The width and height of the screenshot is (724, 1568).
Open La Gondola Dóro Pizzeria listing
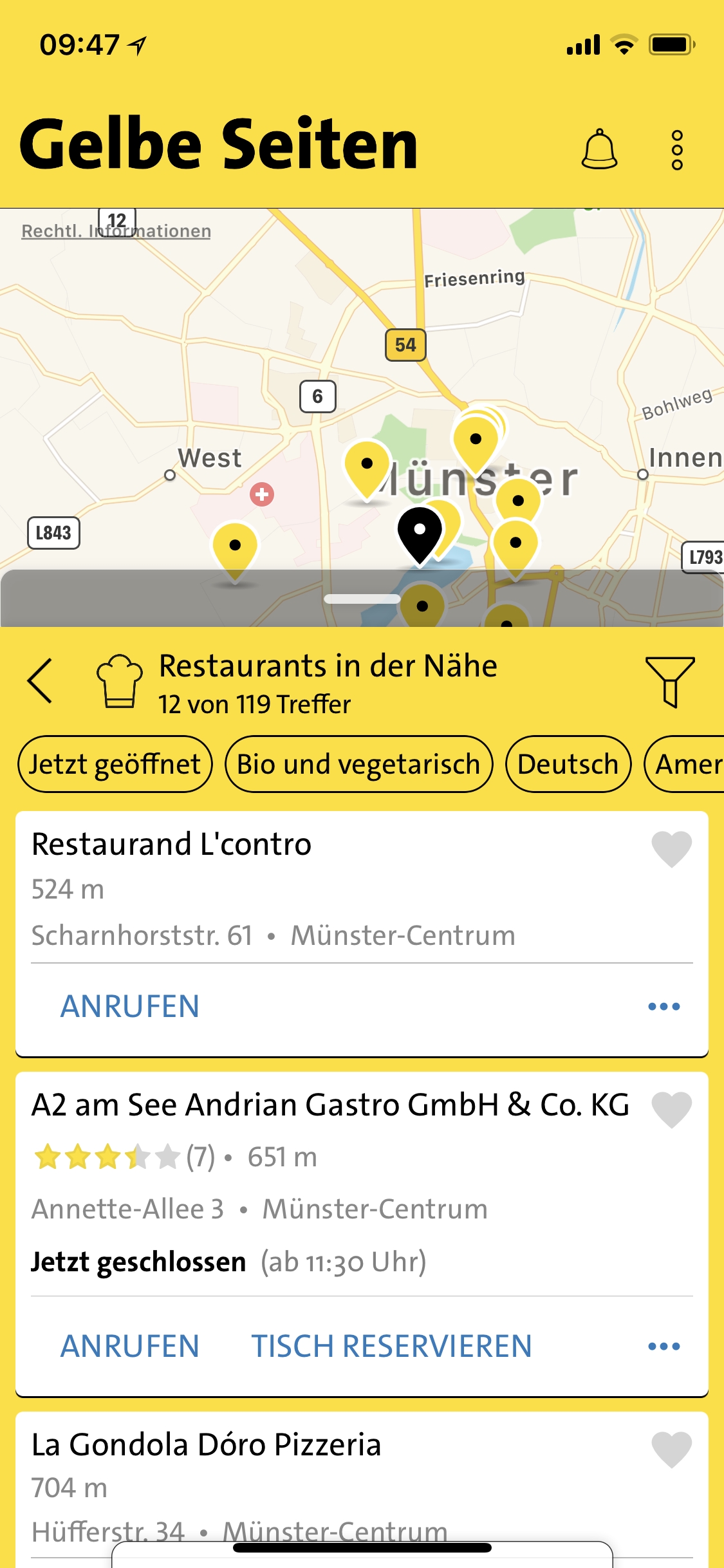pos(206,1445)
